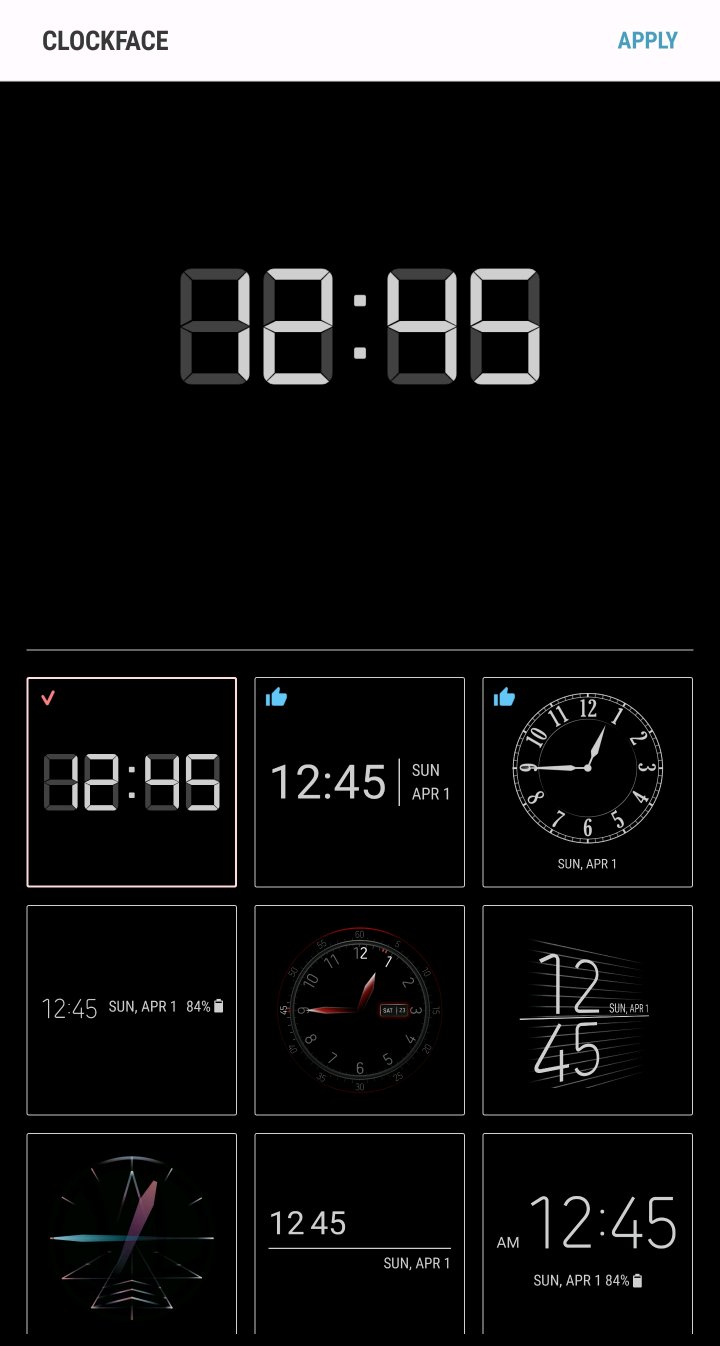Apply the selected clockface

(647, 41)
